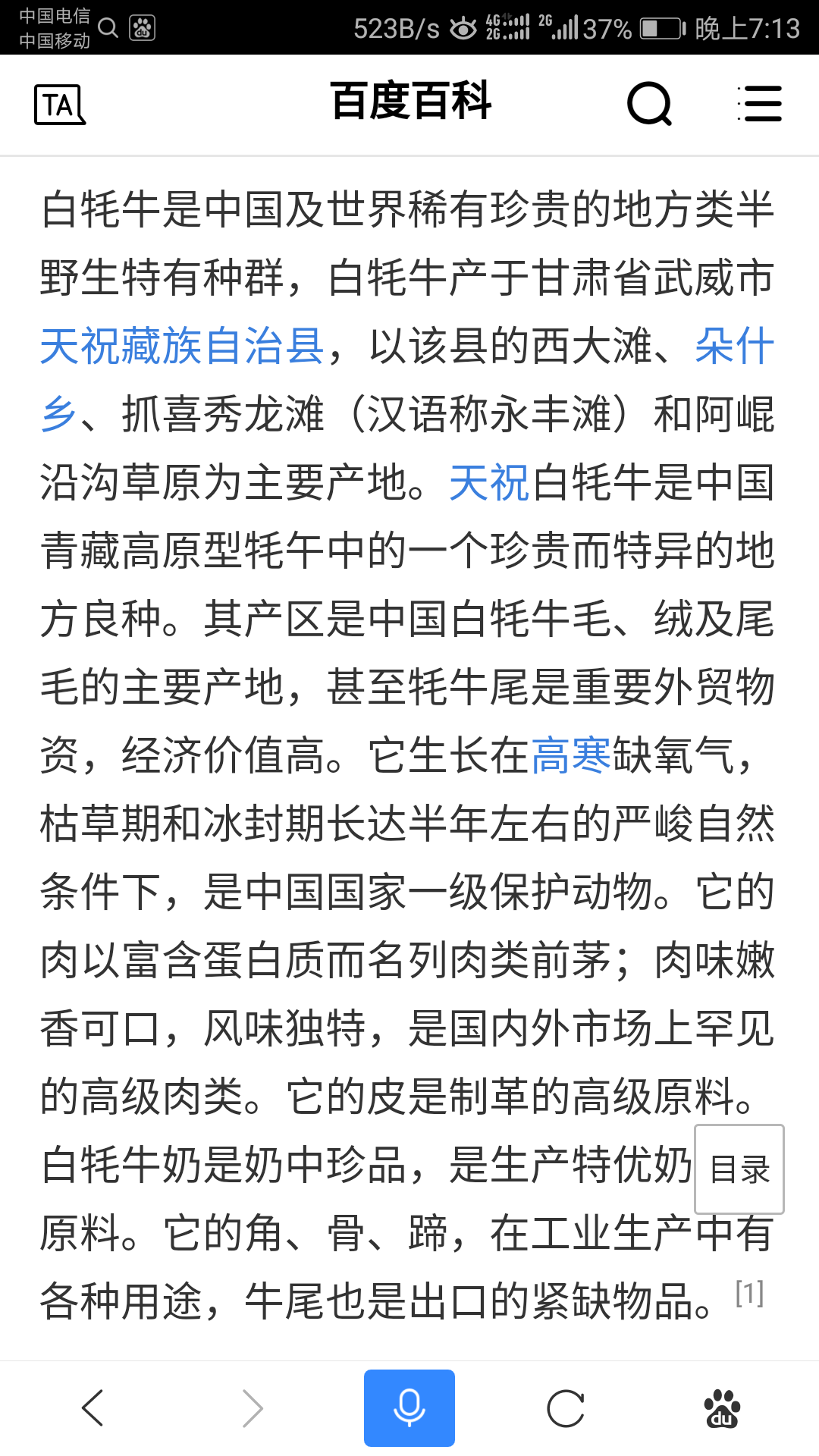
Task: Go back with the bottom back arrow
Action: (93, 1408)
